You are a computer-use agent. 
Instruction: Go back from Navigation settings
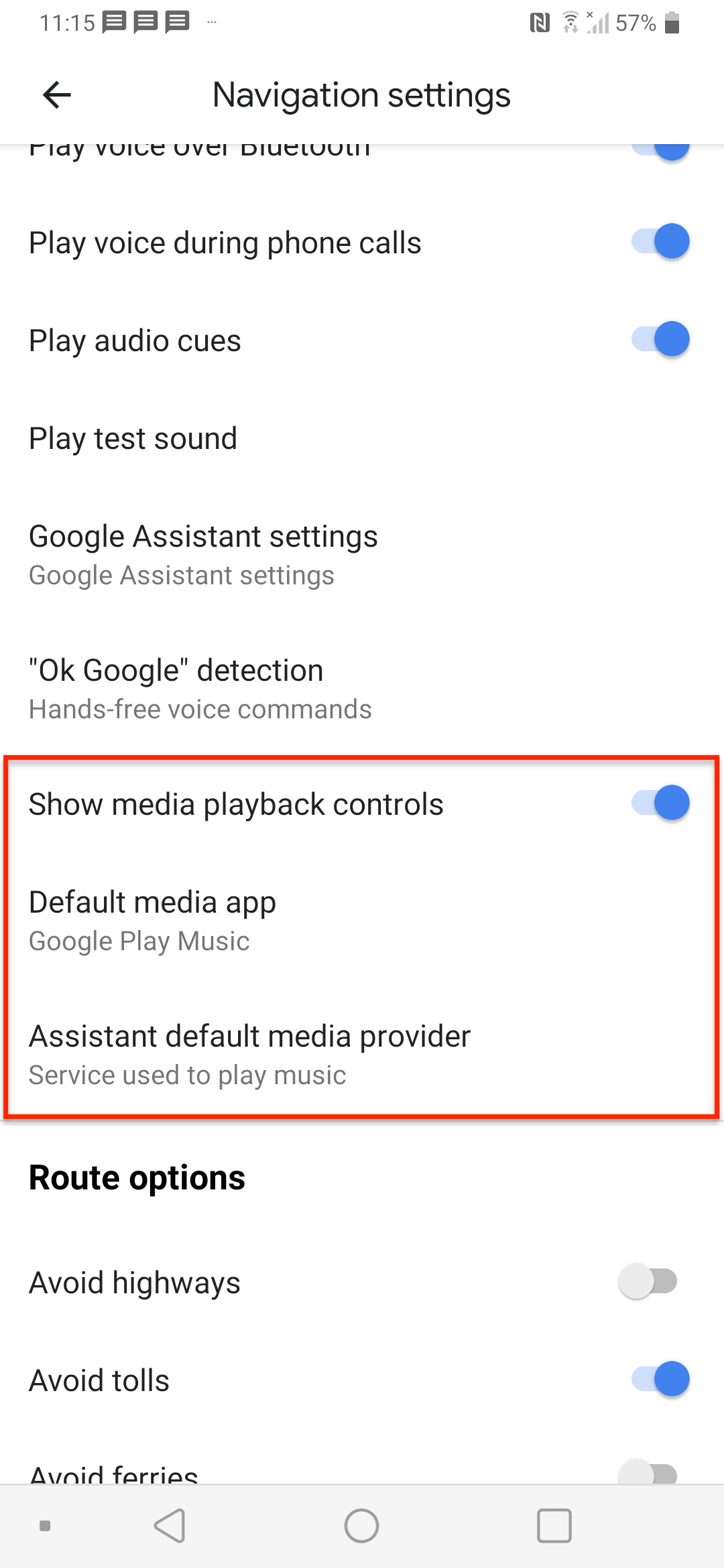(57, 94)
